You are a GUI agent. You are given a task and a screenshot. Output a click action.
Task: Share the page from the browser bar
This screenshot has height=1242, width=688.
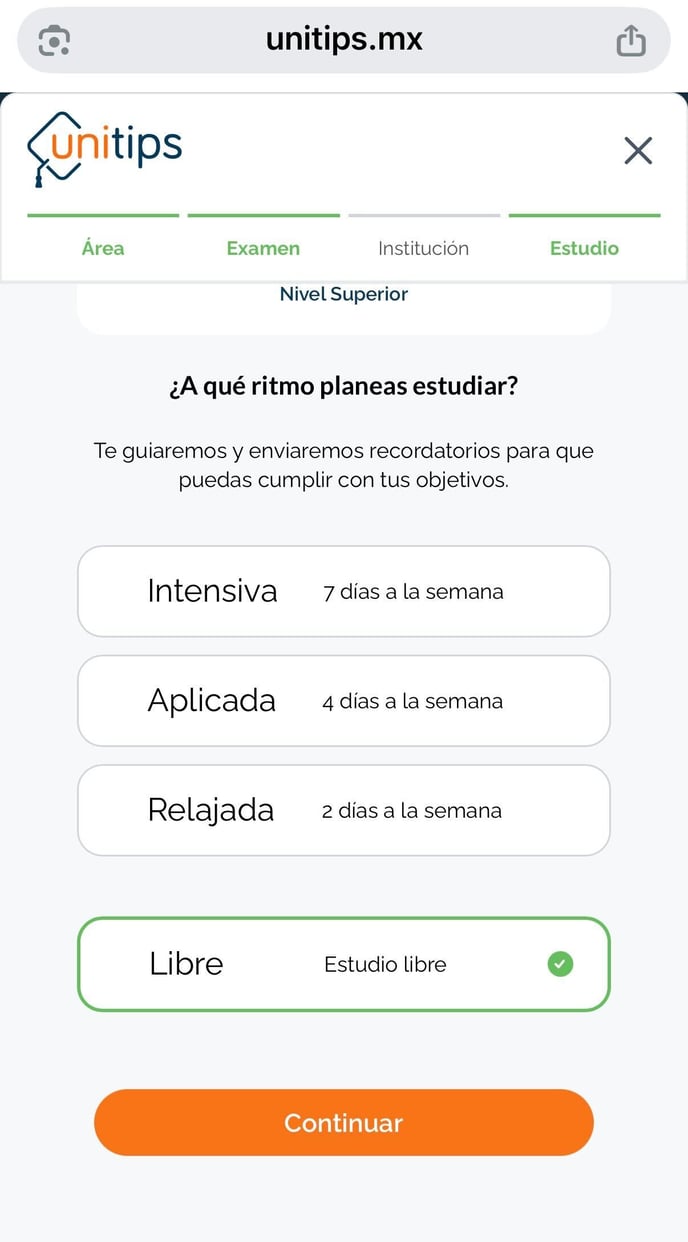(630, 41)
